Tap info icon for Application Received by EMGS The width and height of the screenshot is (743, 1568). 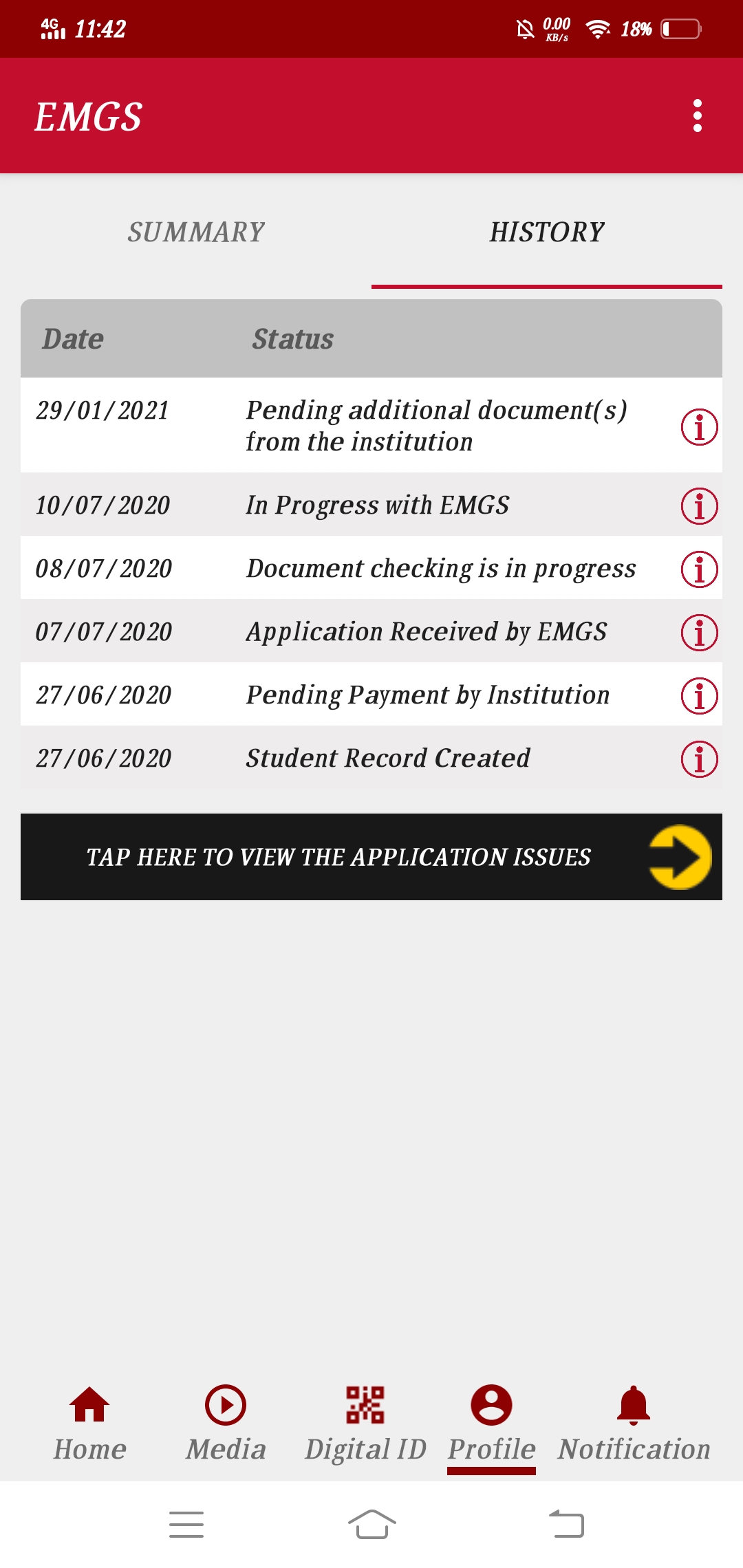(x=699, y=633)
